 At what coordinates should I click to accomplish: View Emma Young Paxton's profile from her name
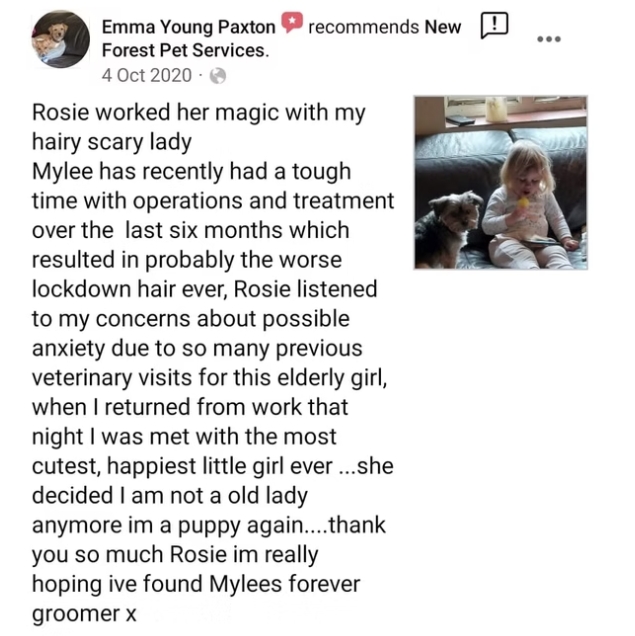(x=188, y=27)
